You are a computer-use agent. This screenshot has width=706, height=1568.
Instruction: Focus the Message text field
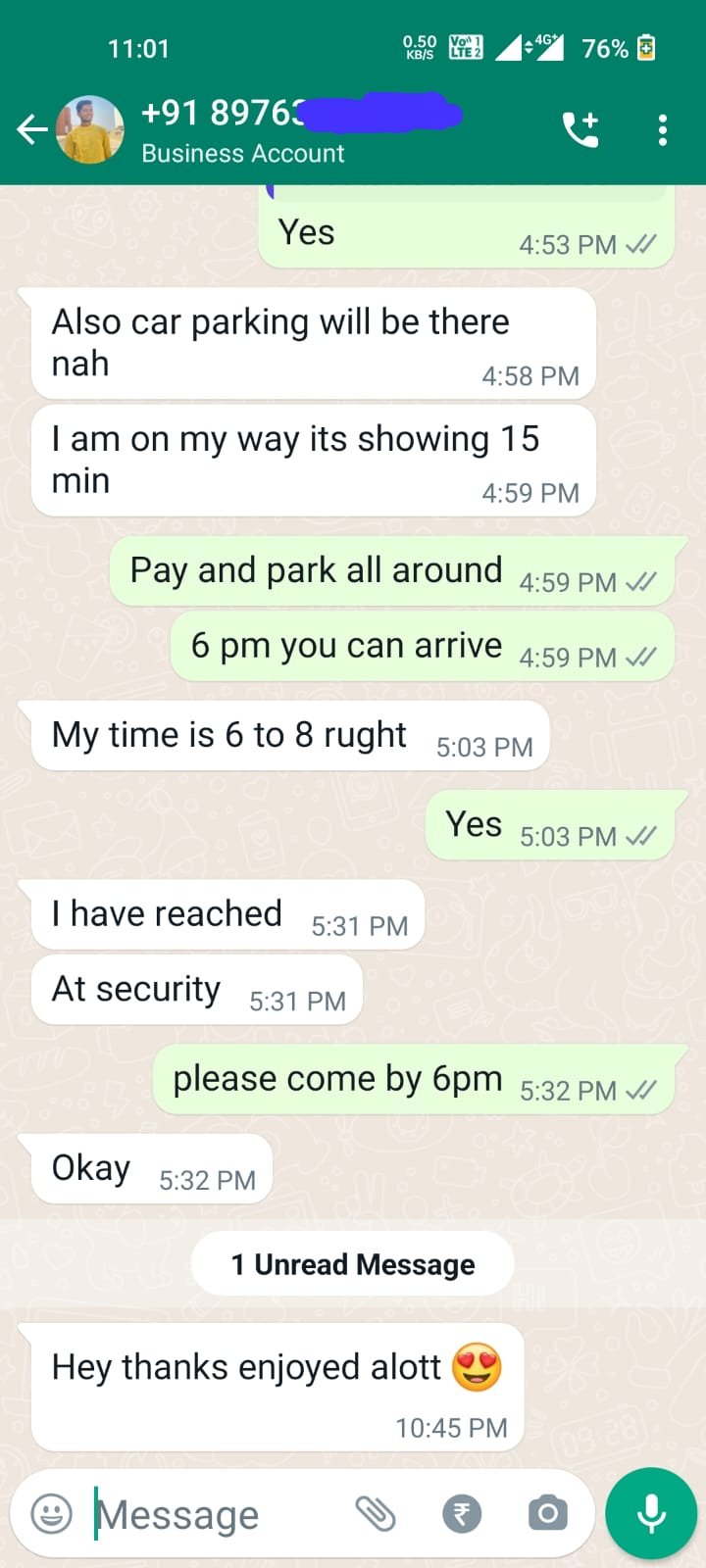[216, 1514]
